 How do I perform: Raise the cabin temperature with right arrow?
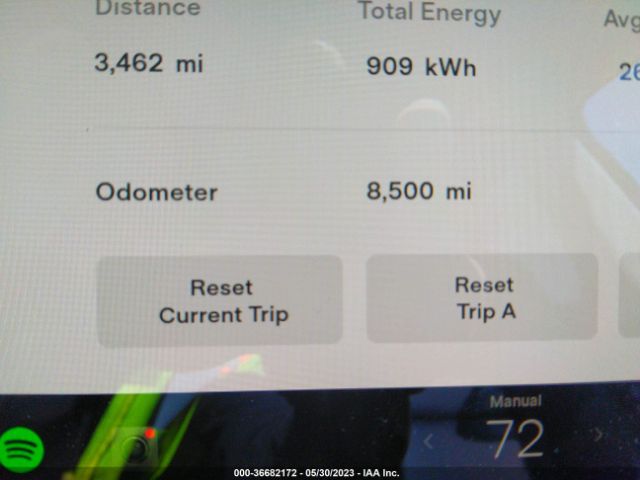click(x=599, y=436)
